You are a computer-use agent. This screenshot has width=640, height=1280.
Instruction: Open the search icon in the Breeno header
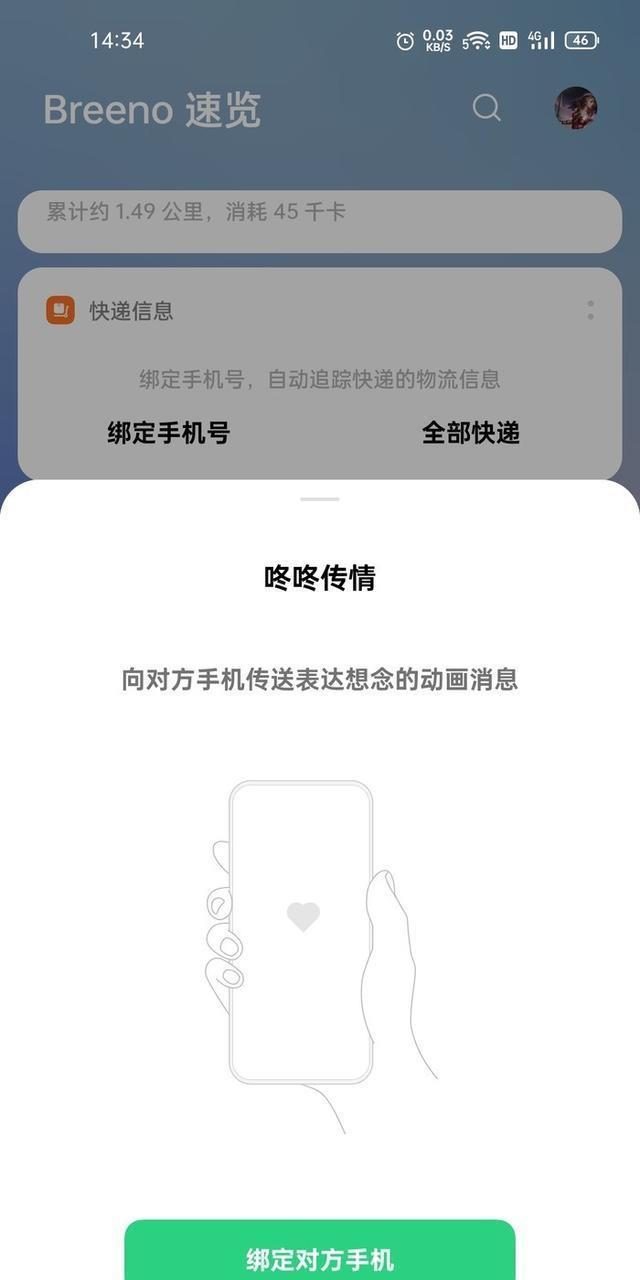coord(487,108)
